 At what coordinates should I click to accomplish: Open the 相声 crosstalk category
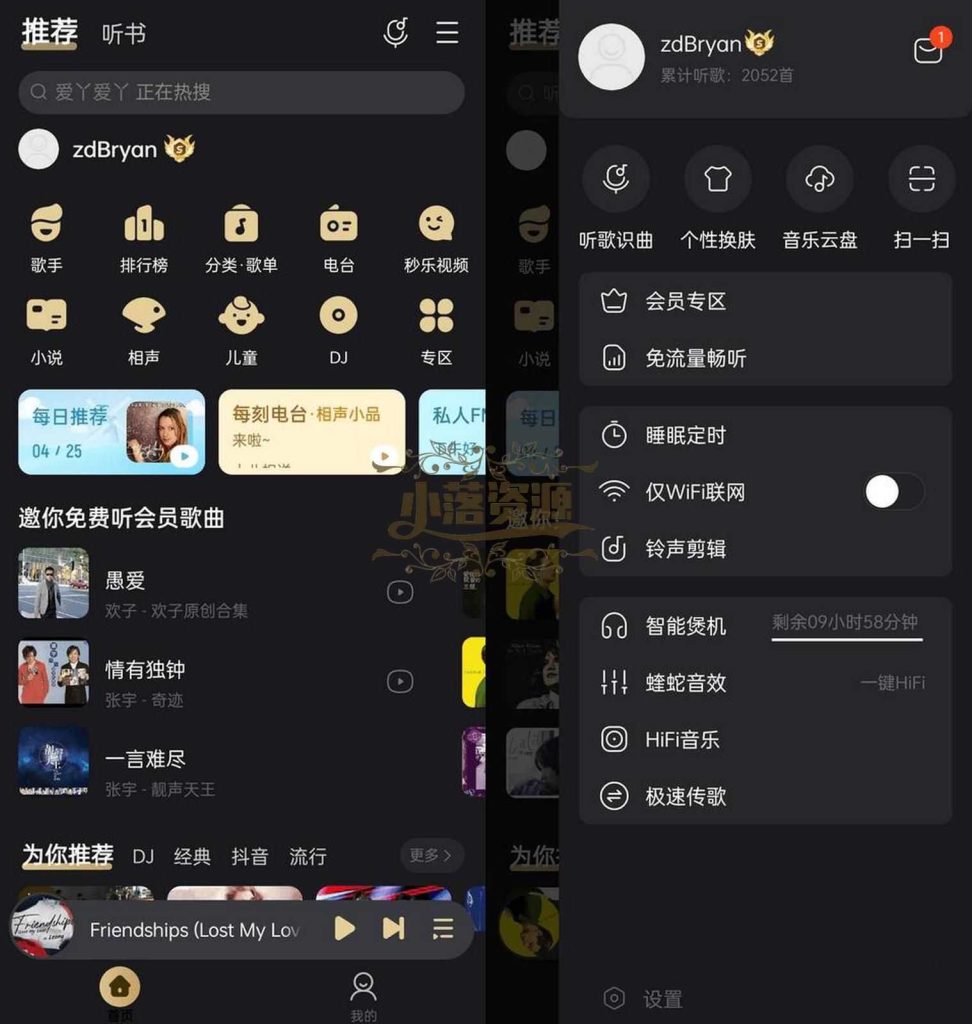[x=144, y=330]
